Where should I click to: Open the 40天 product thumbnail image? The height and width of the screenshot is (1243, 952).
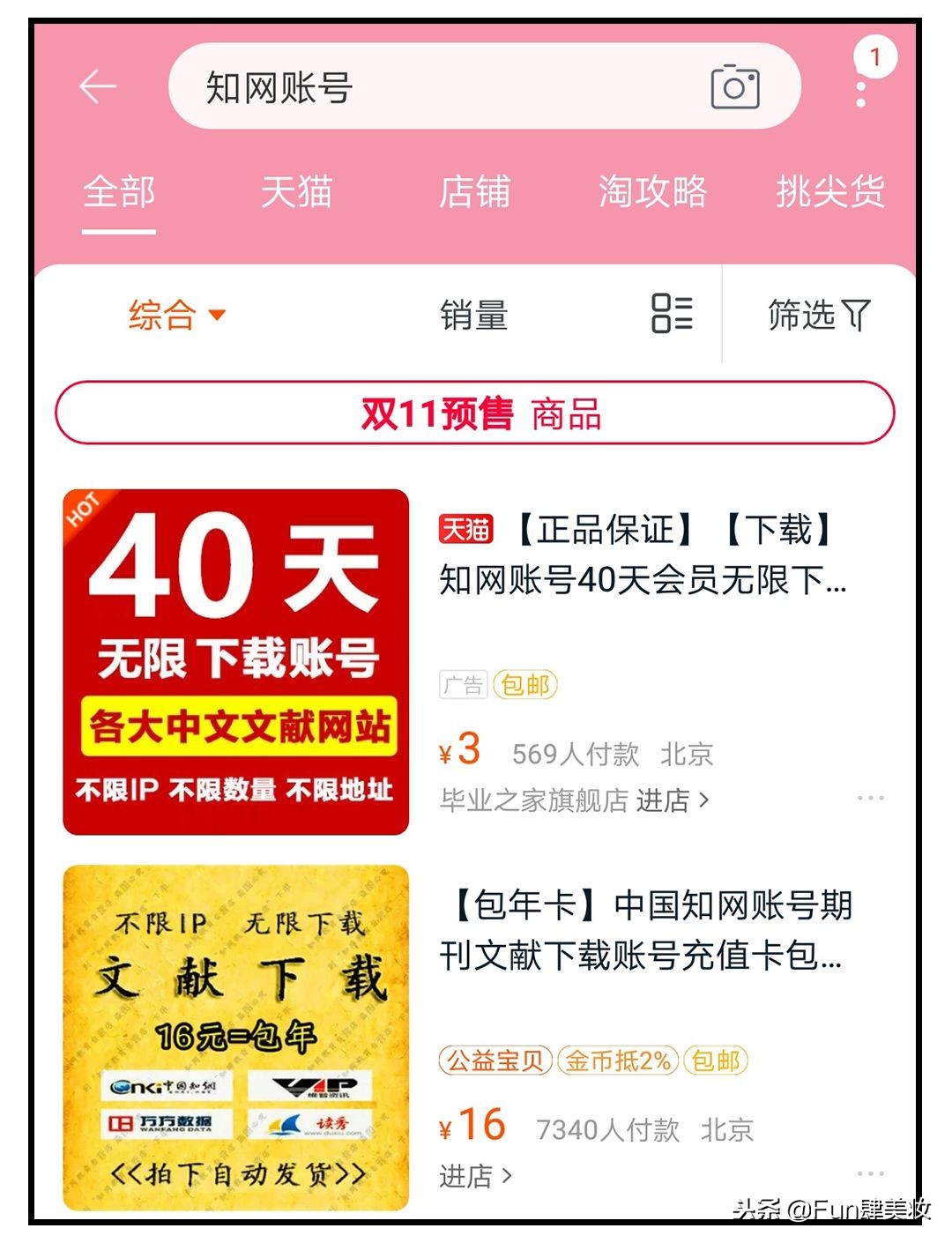click(x=236, y=661)
